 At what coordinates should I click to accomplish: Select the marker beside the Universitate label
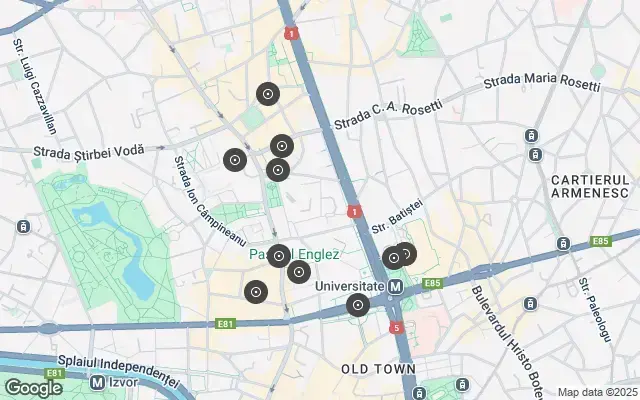click(358, 305)
